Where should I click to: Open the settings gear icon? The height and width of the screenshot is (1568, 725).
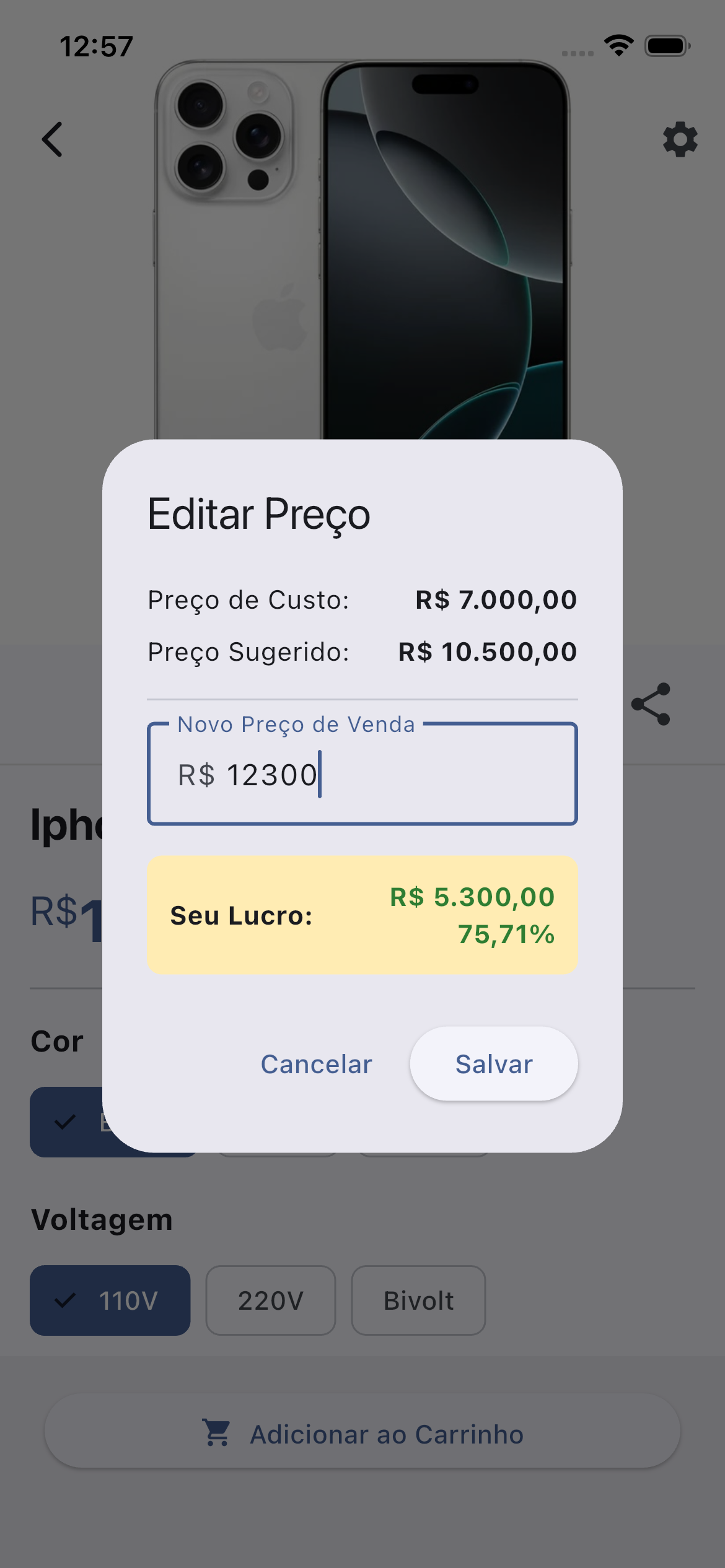(x=680, y=139)
